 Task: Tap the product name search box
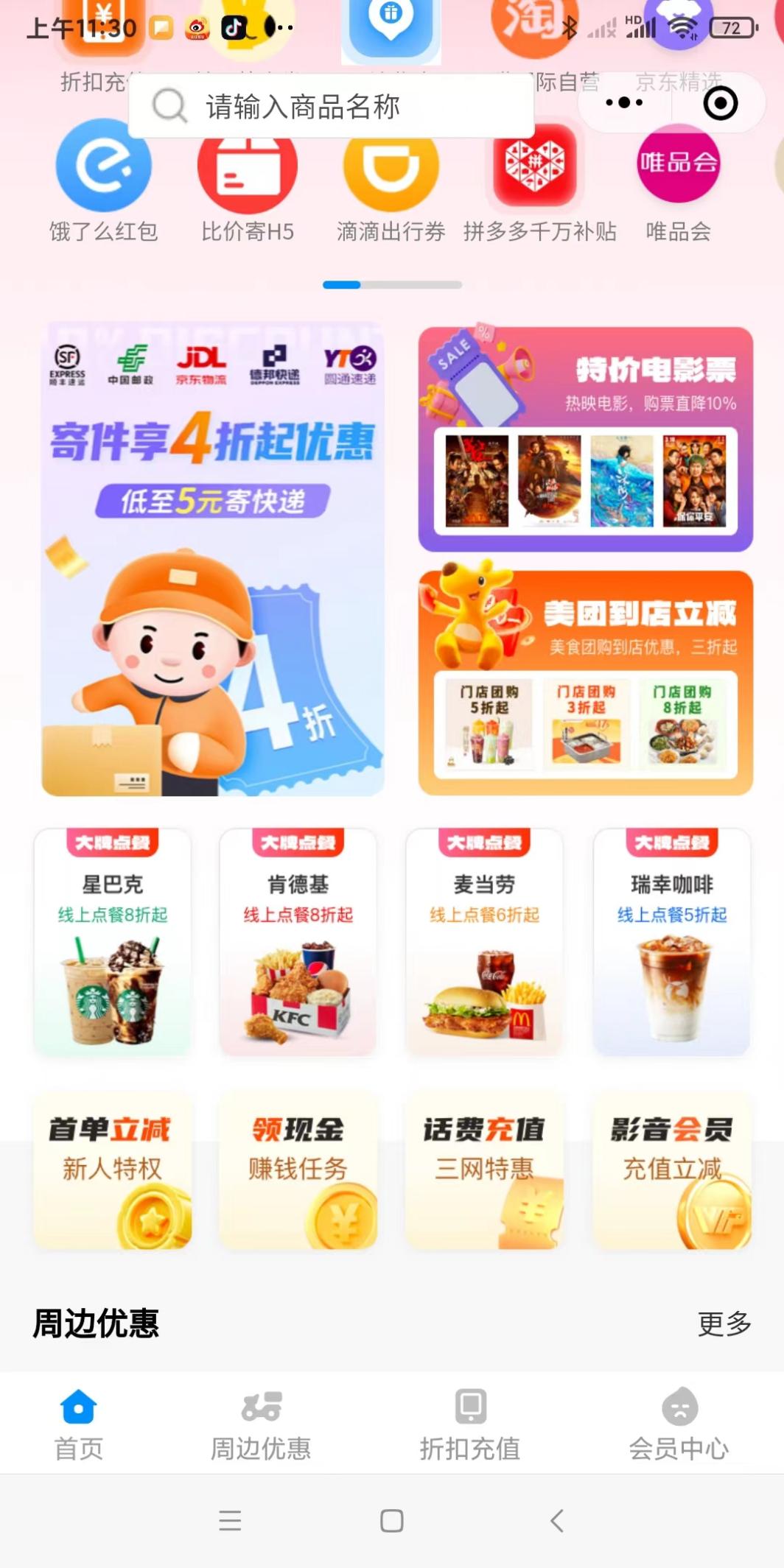332,107
